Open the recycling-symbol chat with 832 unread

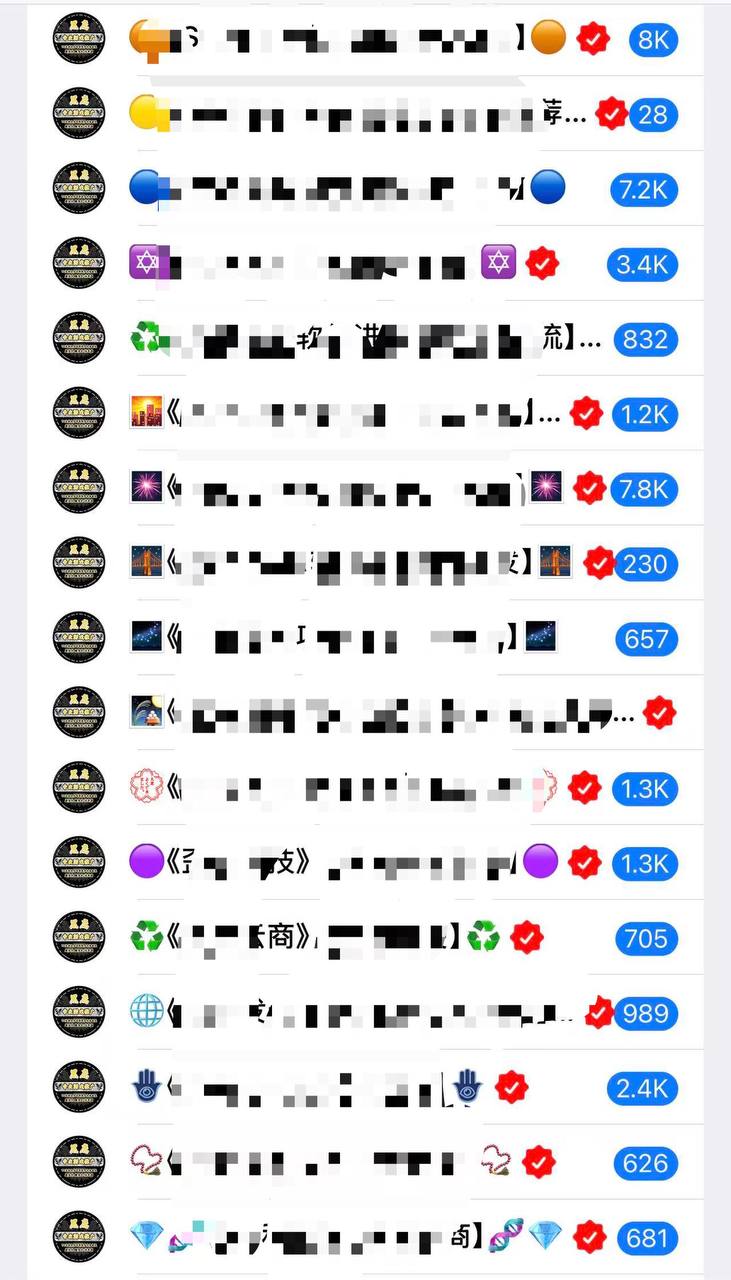(365, 339)
